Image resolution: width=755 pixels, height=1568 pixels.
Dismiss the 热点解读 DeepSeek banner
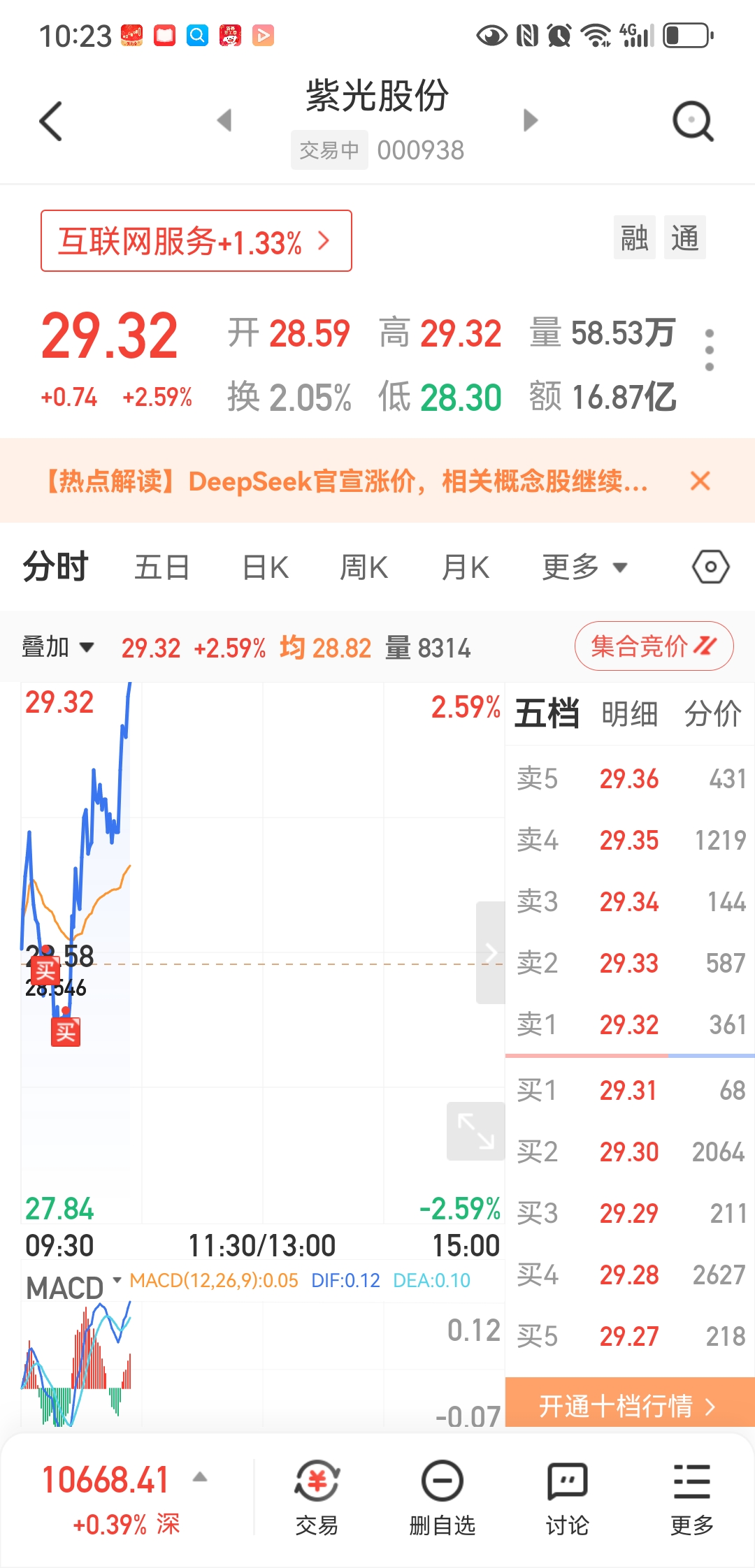point(700,481)
